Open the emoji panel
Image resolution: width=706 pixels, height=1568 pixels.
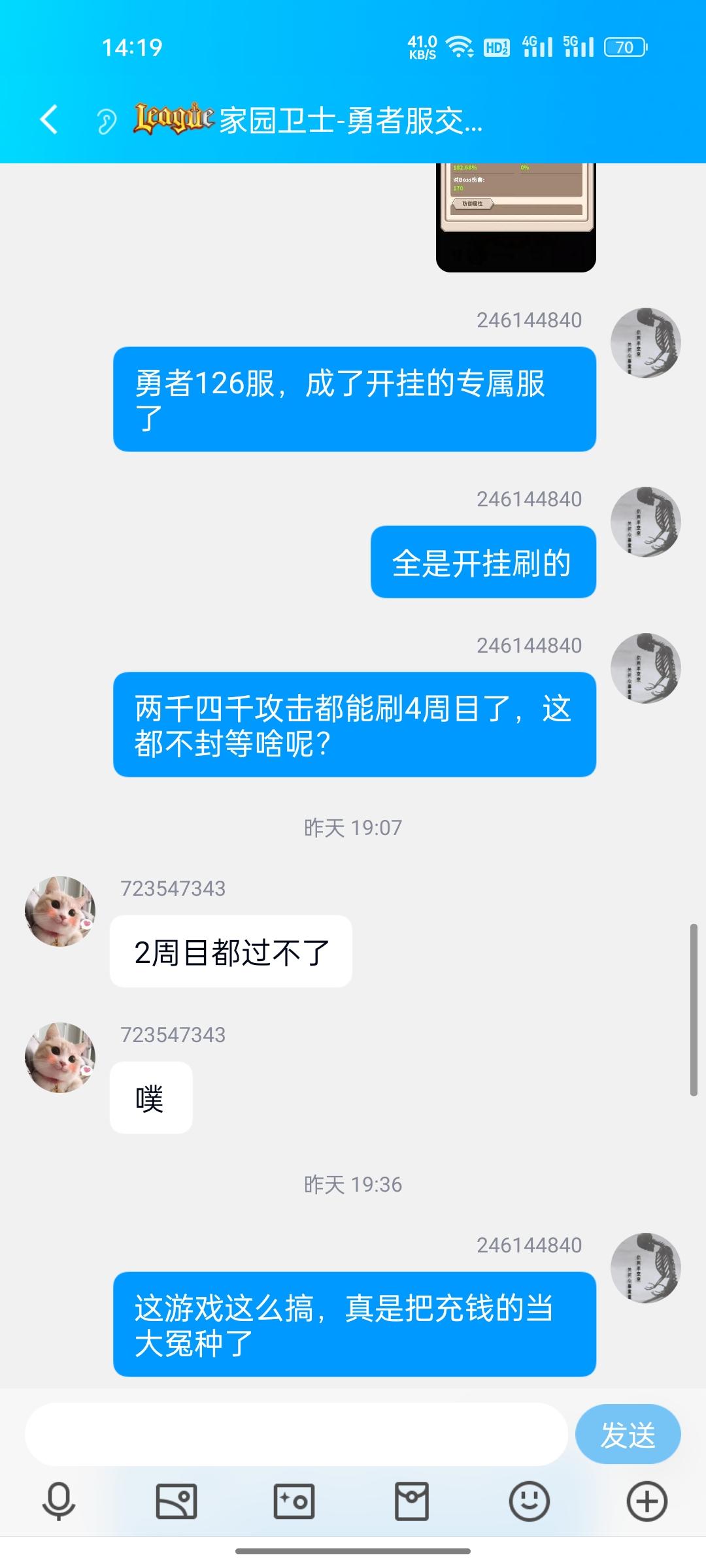click(529, 1501)
